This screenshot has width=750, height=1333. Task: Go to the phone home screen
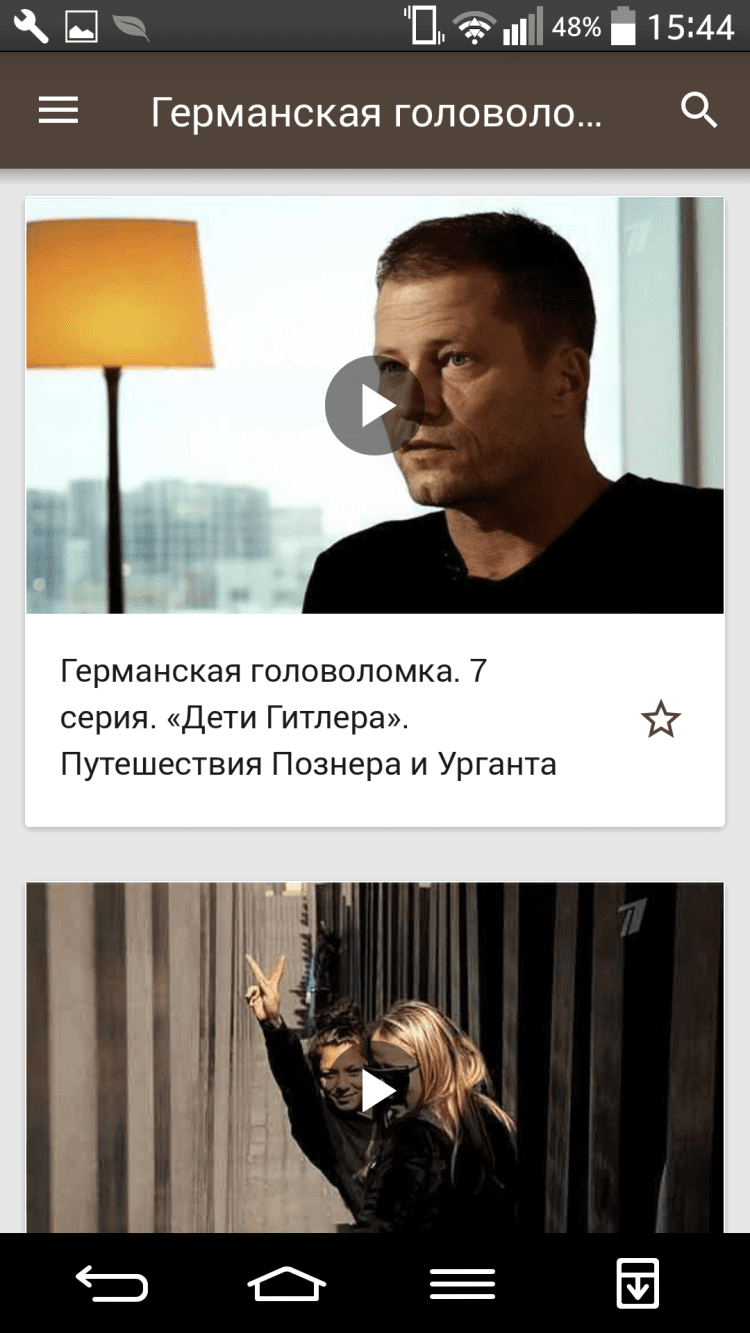(x=287, y=1283)
